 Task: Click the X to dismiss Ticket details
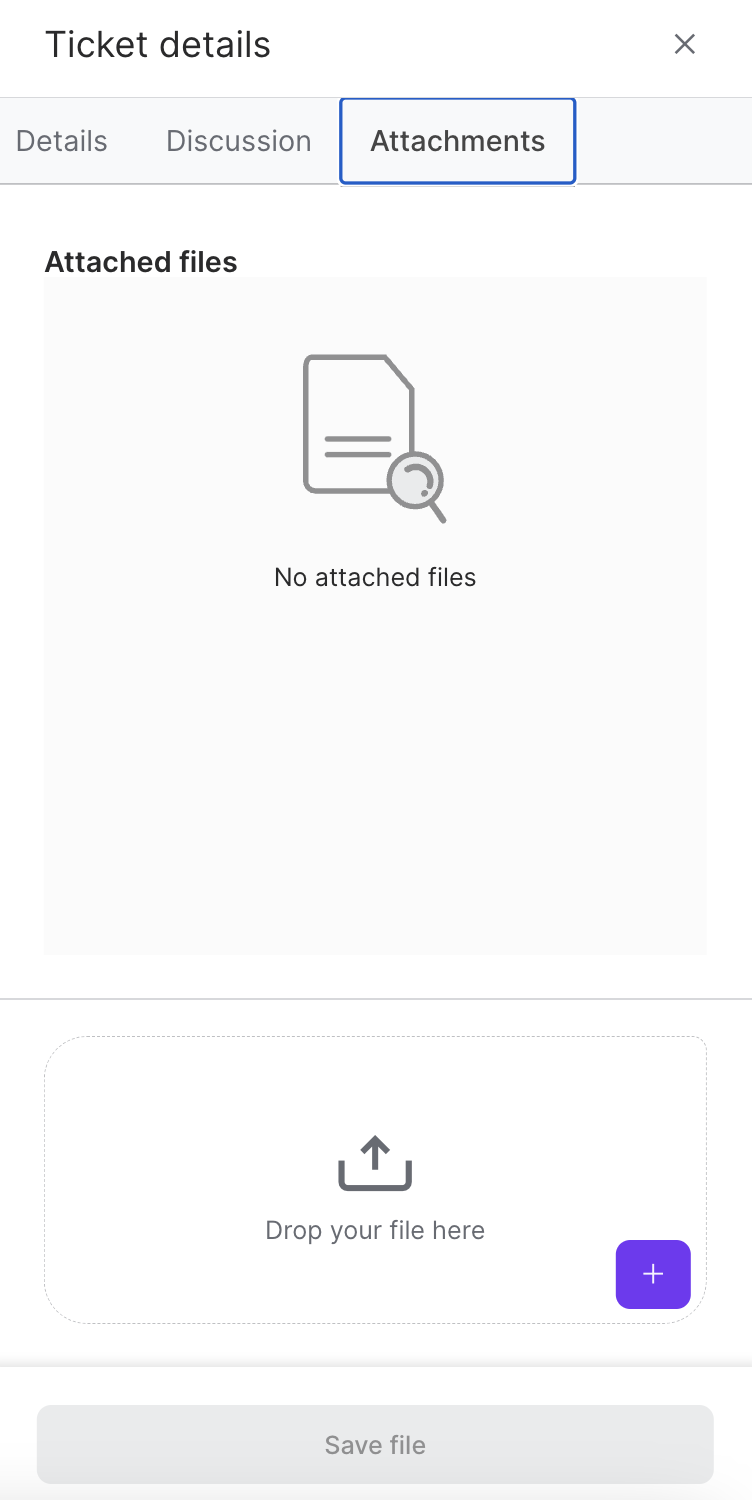point(684,44)
